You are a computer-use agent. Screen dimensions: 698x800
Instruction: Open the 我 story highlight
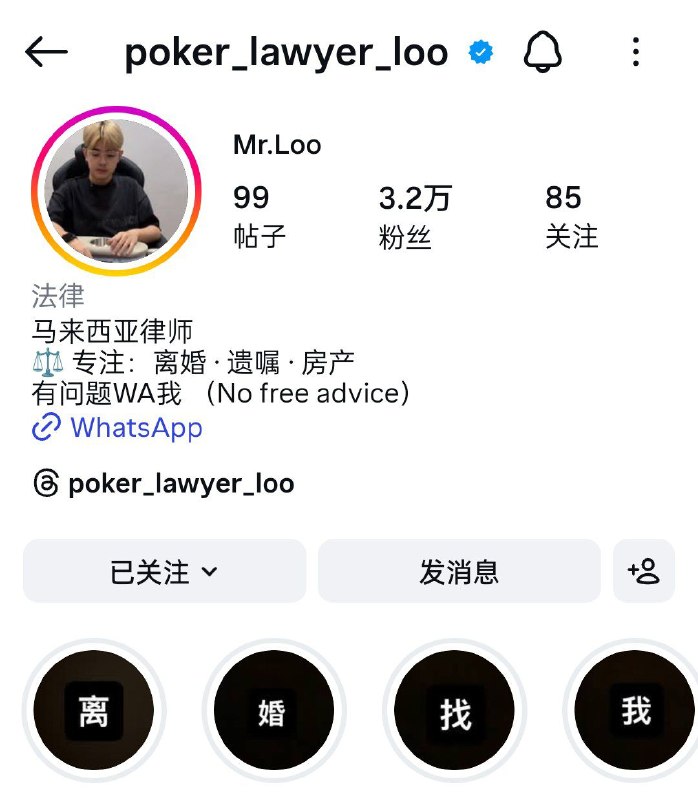634,711
